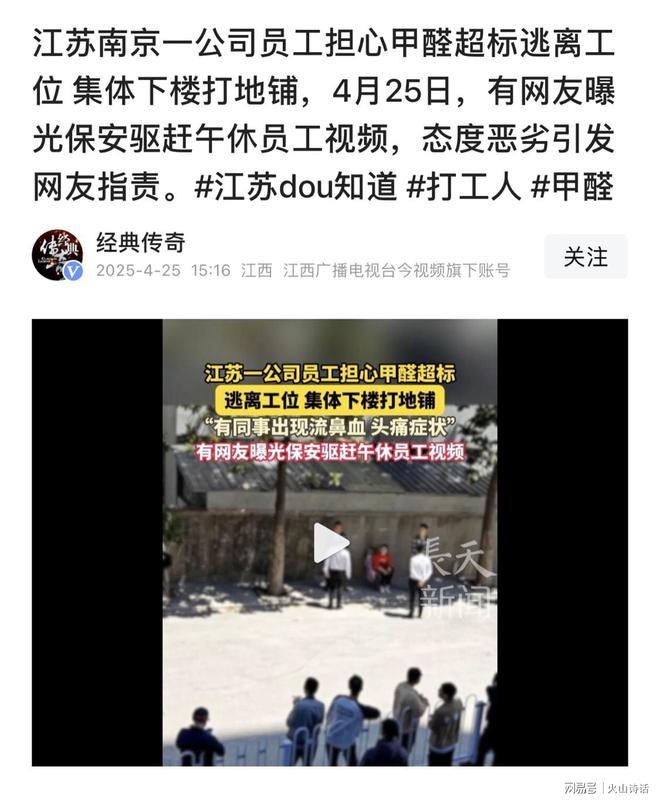The image size is (660, 800).
Task: Play the video about 甲醛超标
Action: click(x=331, y=542)
